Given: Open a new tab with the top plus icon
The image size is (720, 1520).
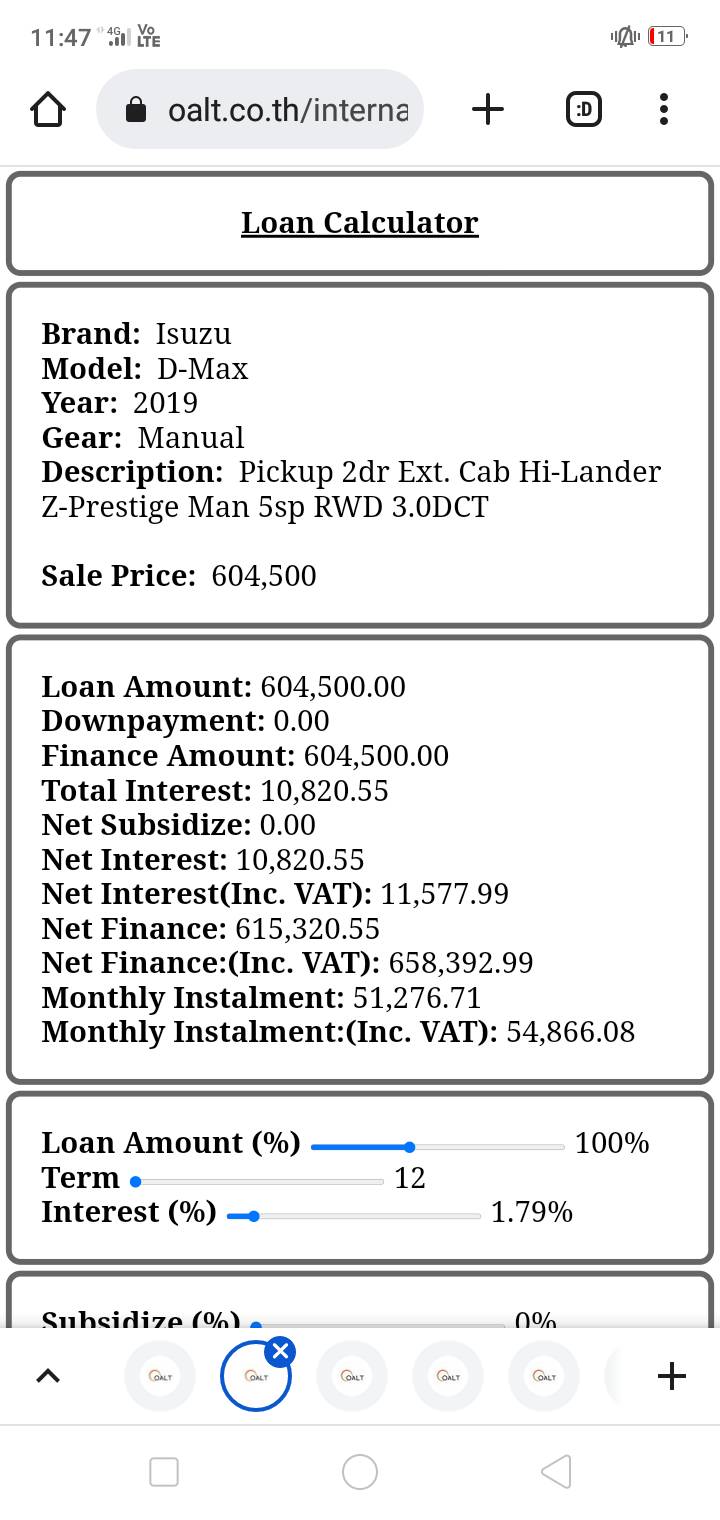Looking at the screenshot, I should coord(487,109).
